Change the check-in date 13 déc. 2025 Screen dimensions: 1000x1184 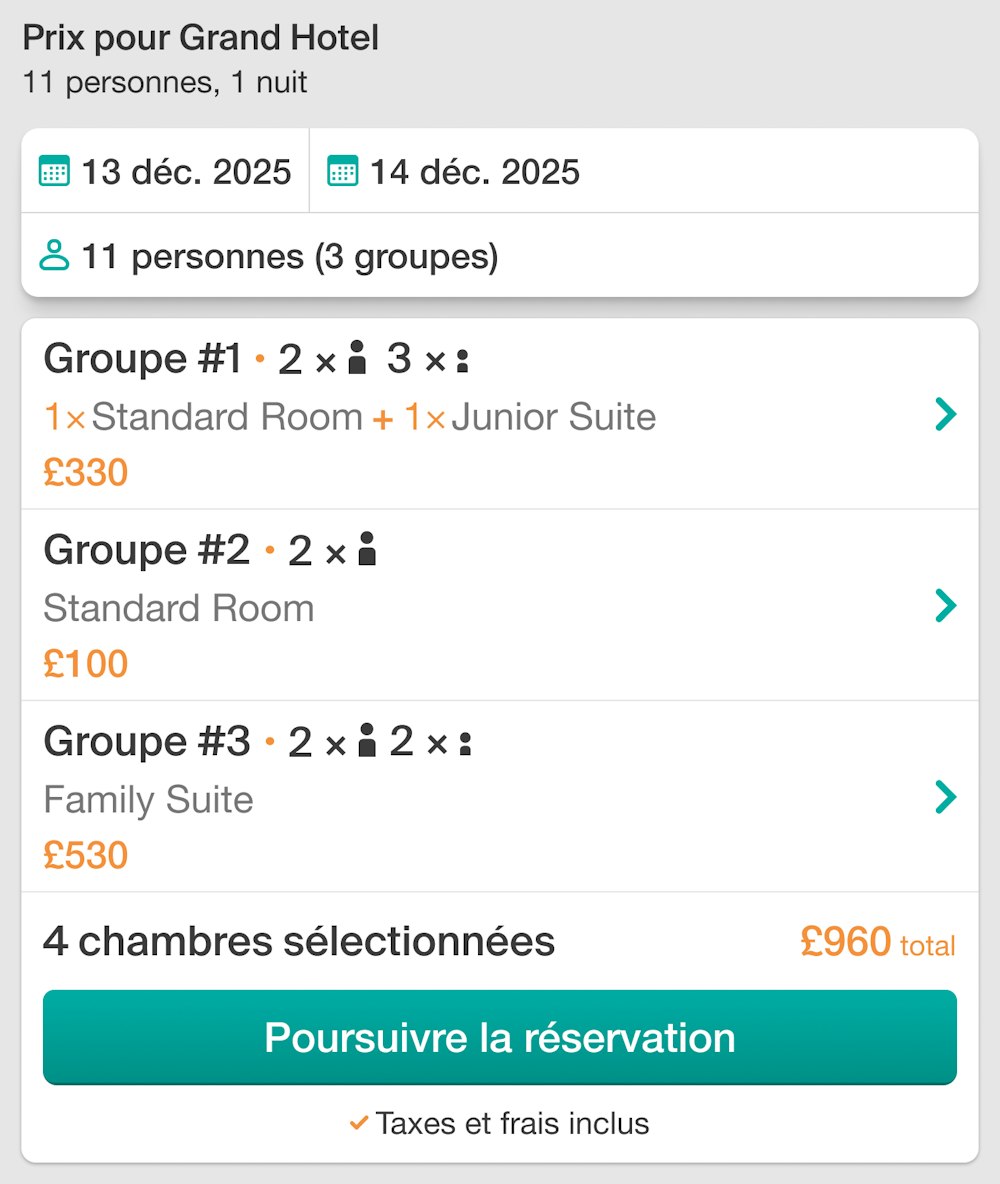tap(166, 171)
